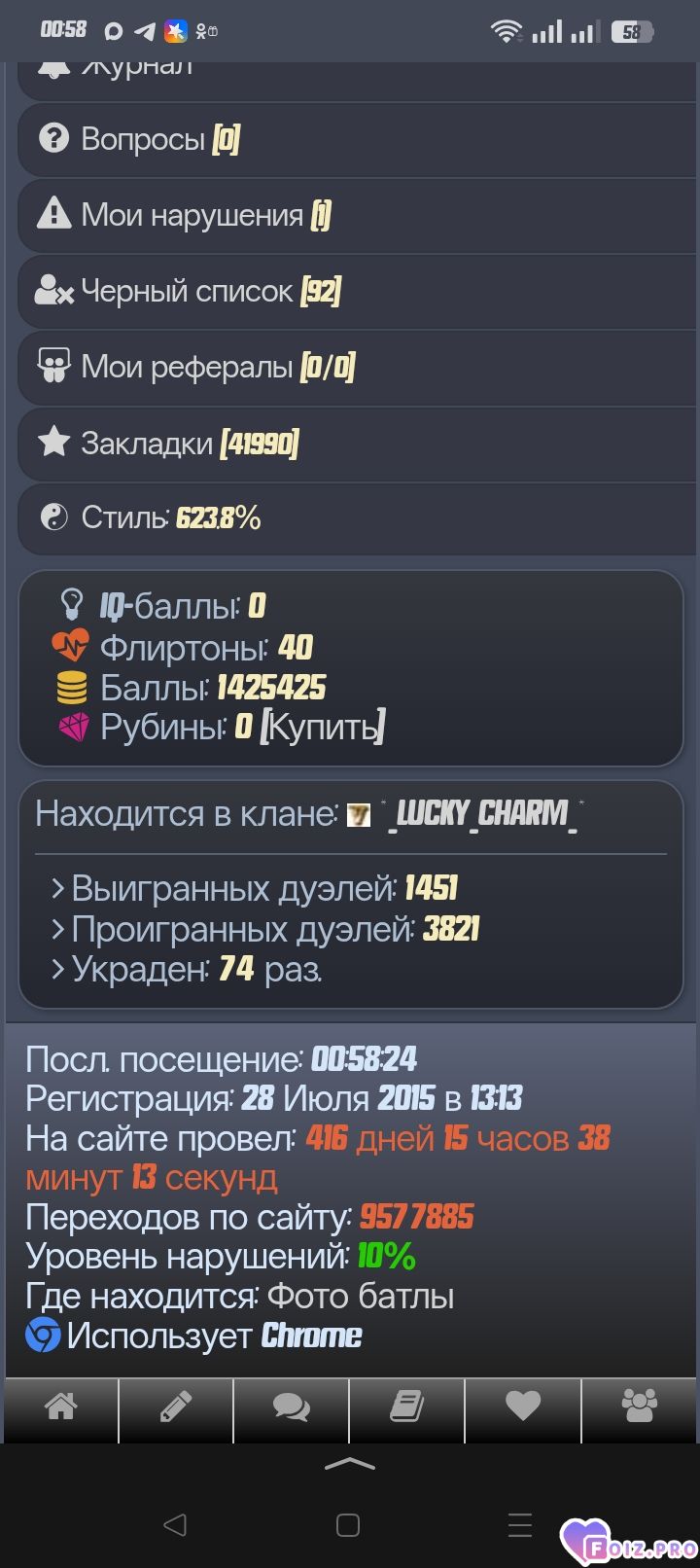Open the people group icon in bottom bar
The image size is (700, 1568).
pyautogui.click(x=640, y=1407)
